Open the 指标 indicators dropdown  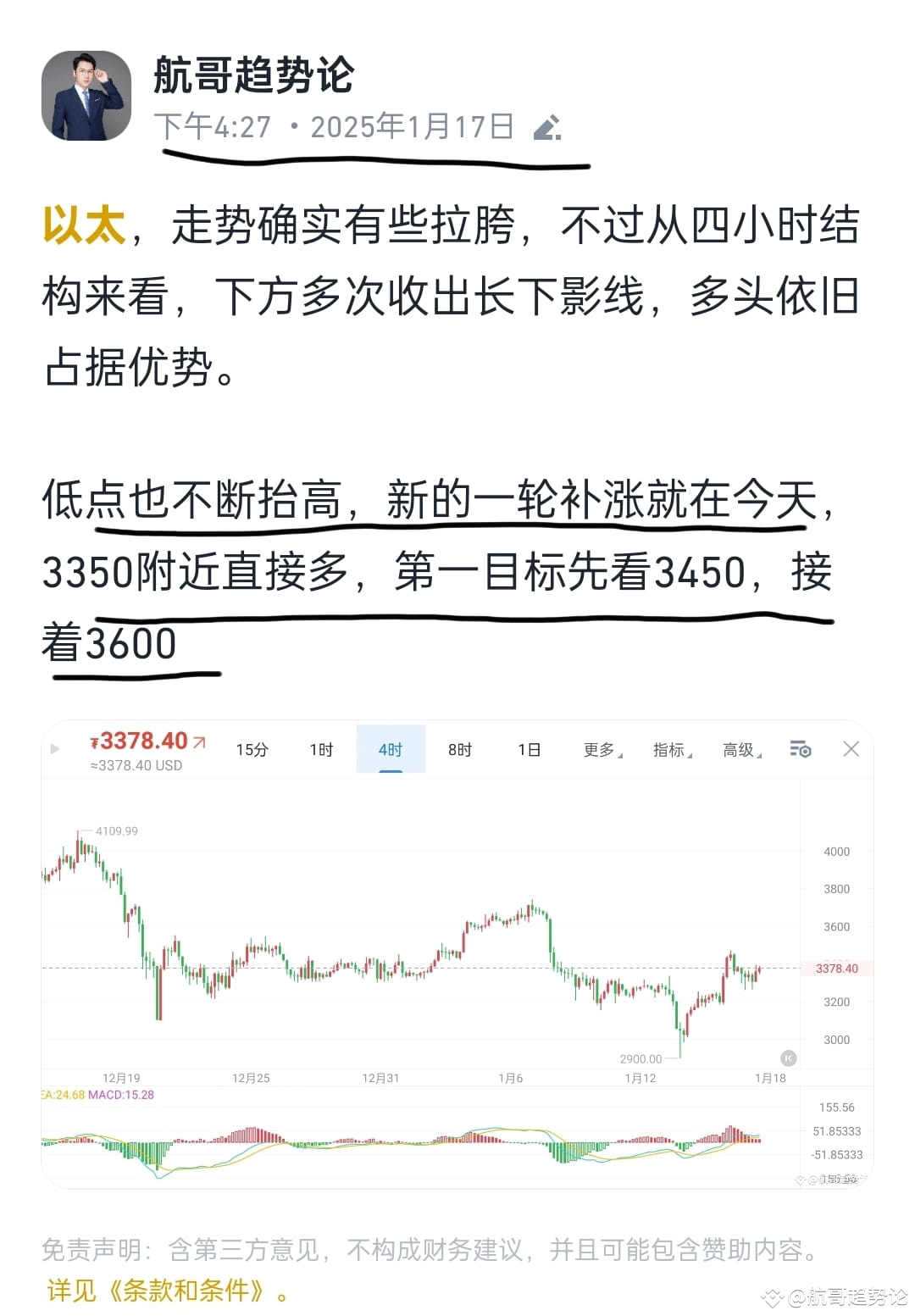tap(668, 749)
